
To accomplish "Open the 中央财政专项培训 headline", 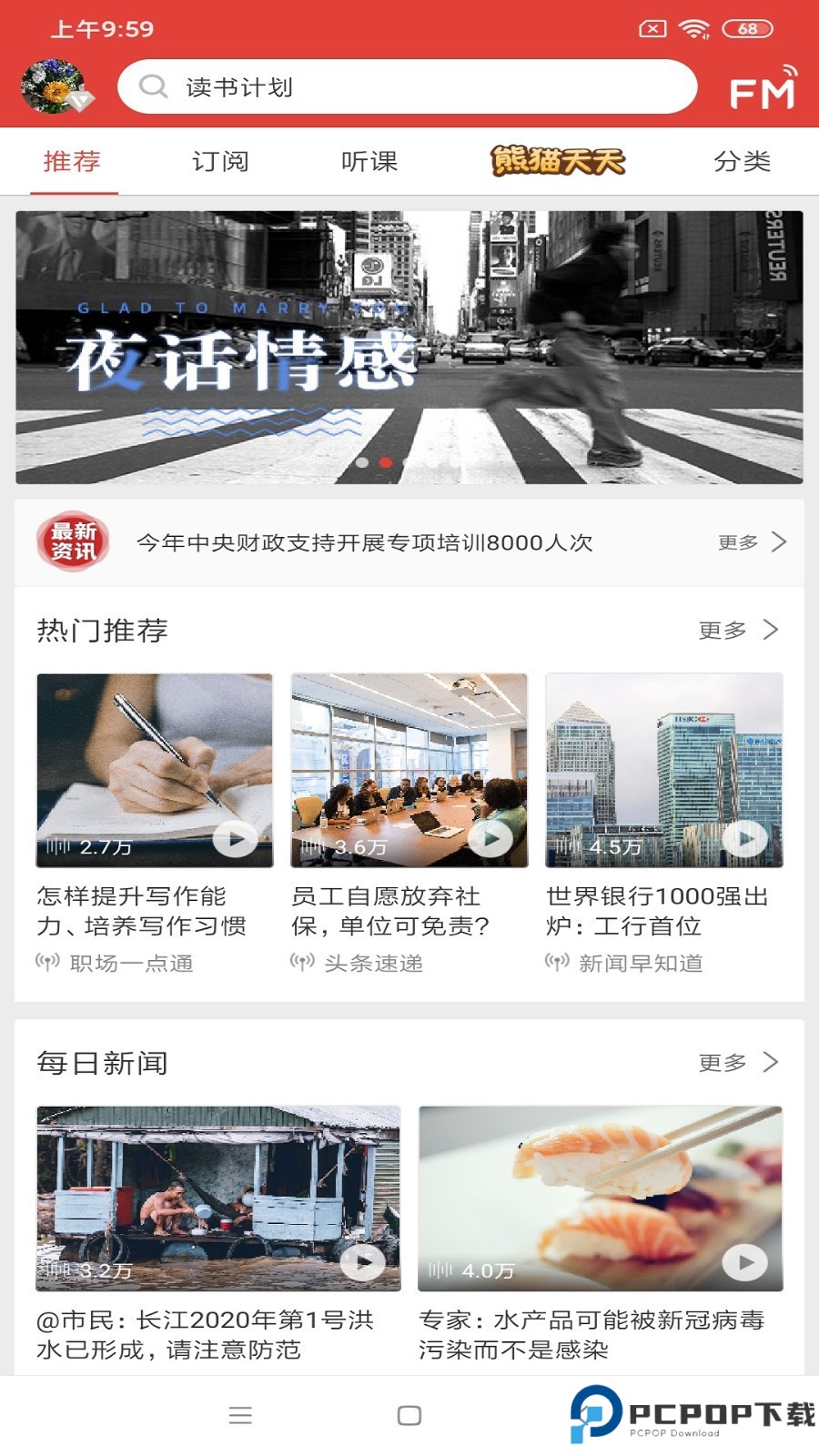I will (x=364, y=542).
